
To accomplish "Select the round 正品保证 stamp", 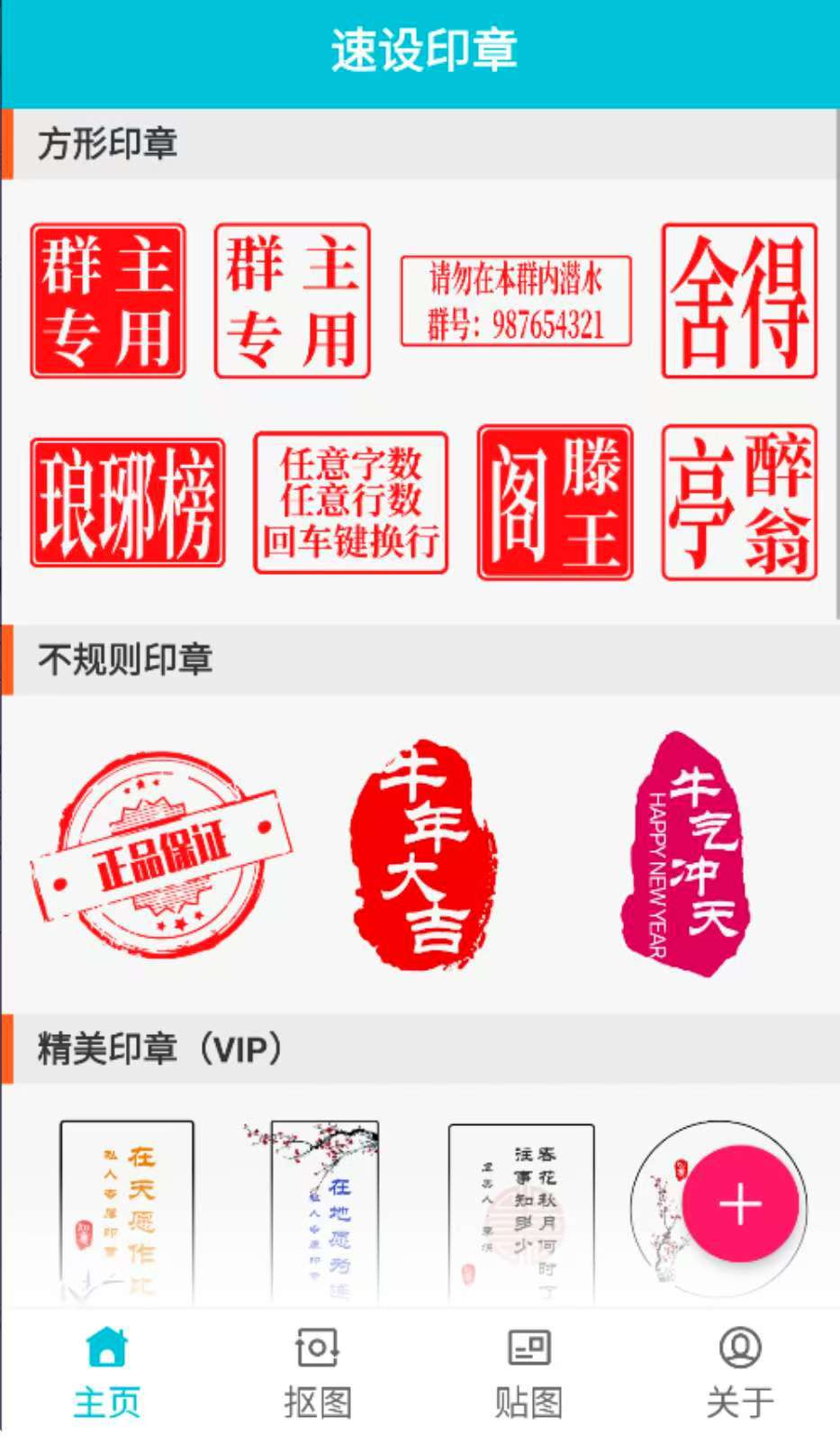I will click(162, 854).
